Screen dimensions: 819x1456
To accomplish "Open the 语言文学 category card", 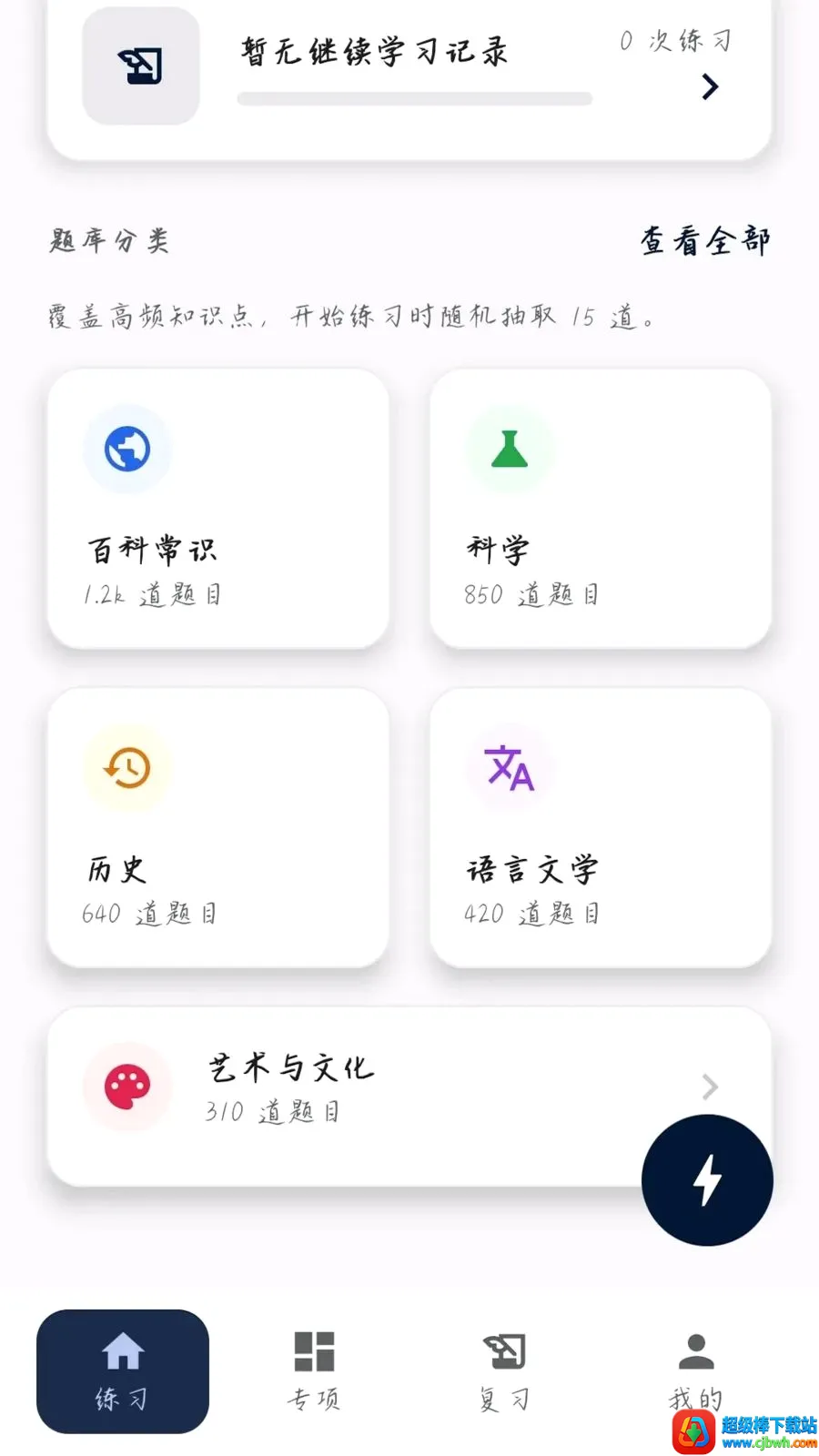I will point(601,827).
